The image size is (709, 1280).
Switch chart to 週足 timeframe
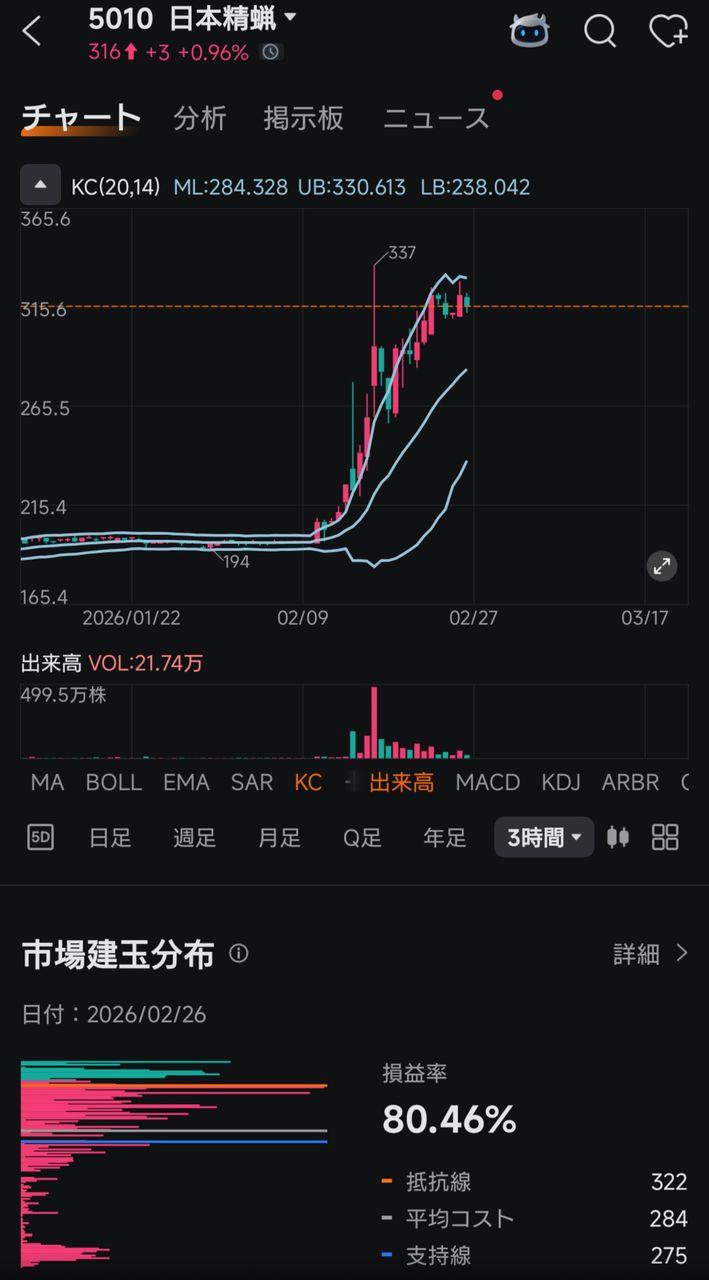(194, 838)
